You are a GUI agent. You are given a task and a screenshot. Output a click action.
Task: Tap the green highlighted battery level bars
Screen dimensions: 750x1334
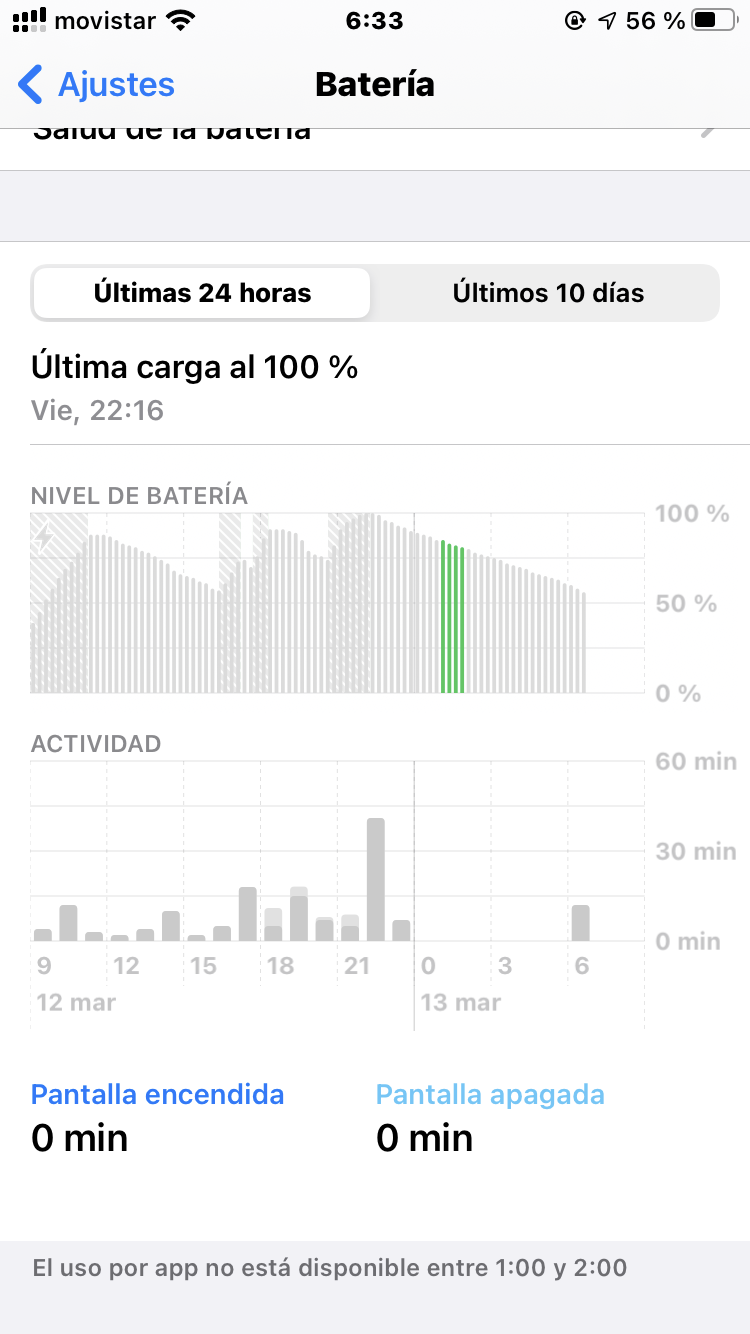pyautogui.click(x=453, y=618)
